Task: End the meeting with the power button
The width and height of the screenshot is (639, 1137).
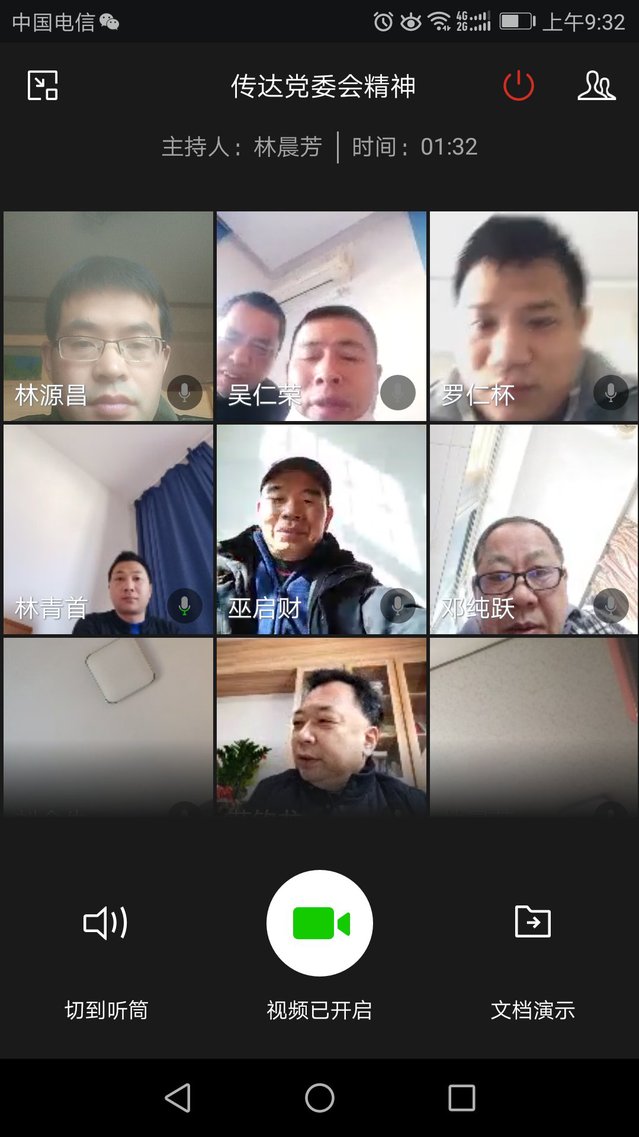Action: click(x=518, y=86)
